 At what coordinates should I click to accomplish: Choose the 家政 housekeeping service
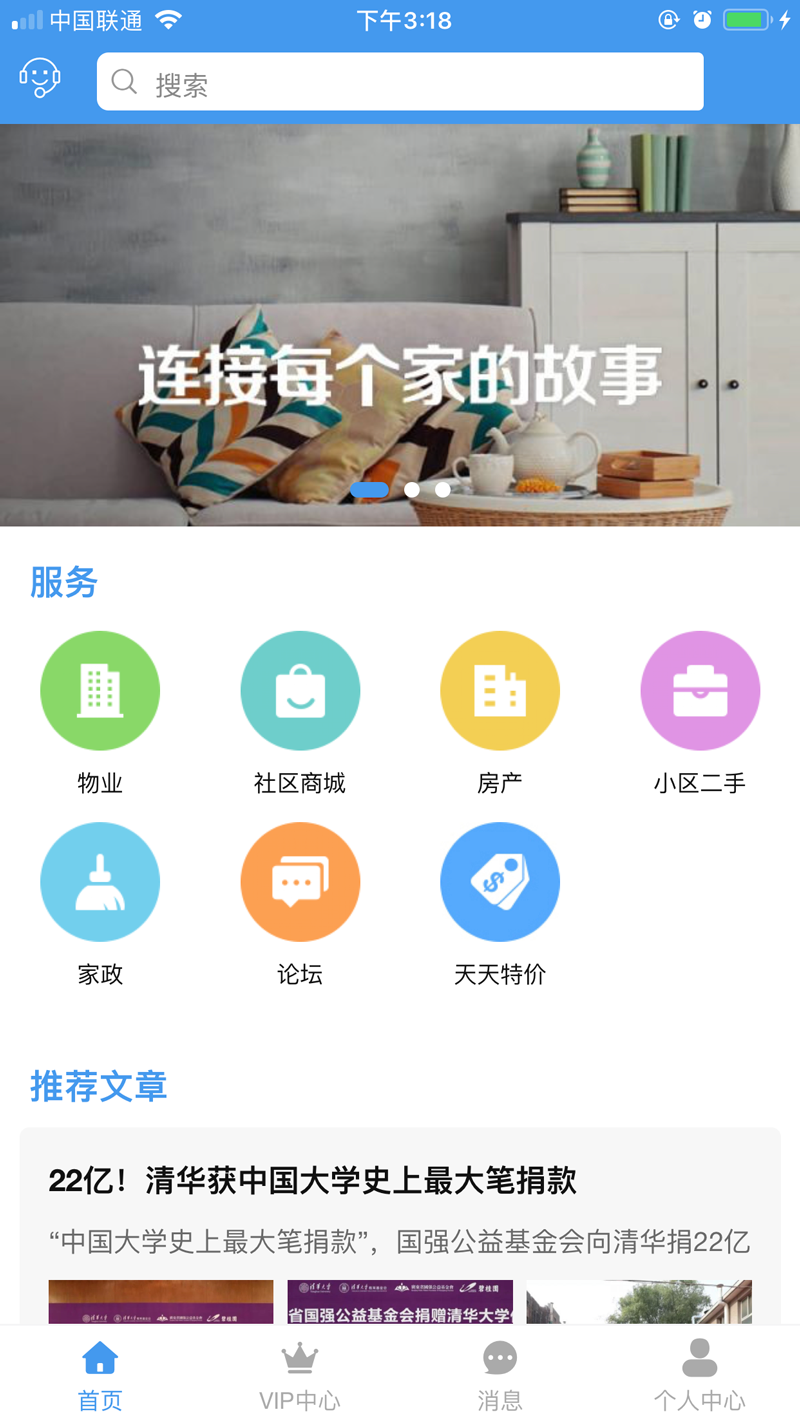click(100, 882)
